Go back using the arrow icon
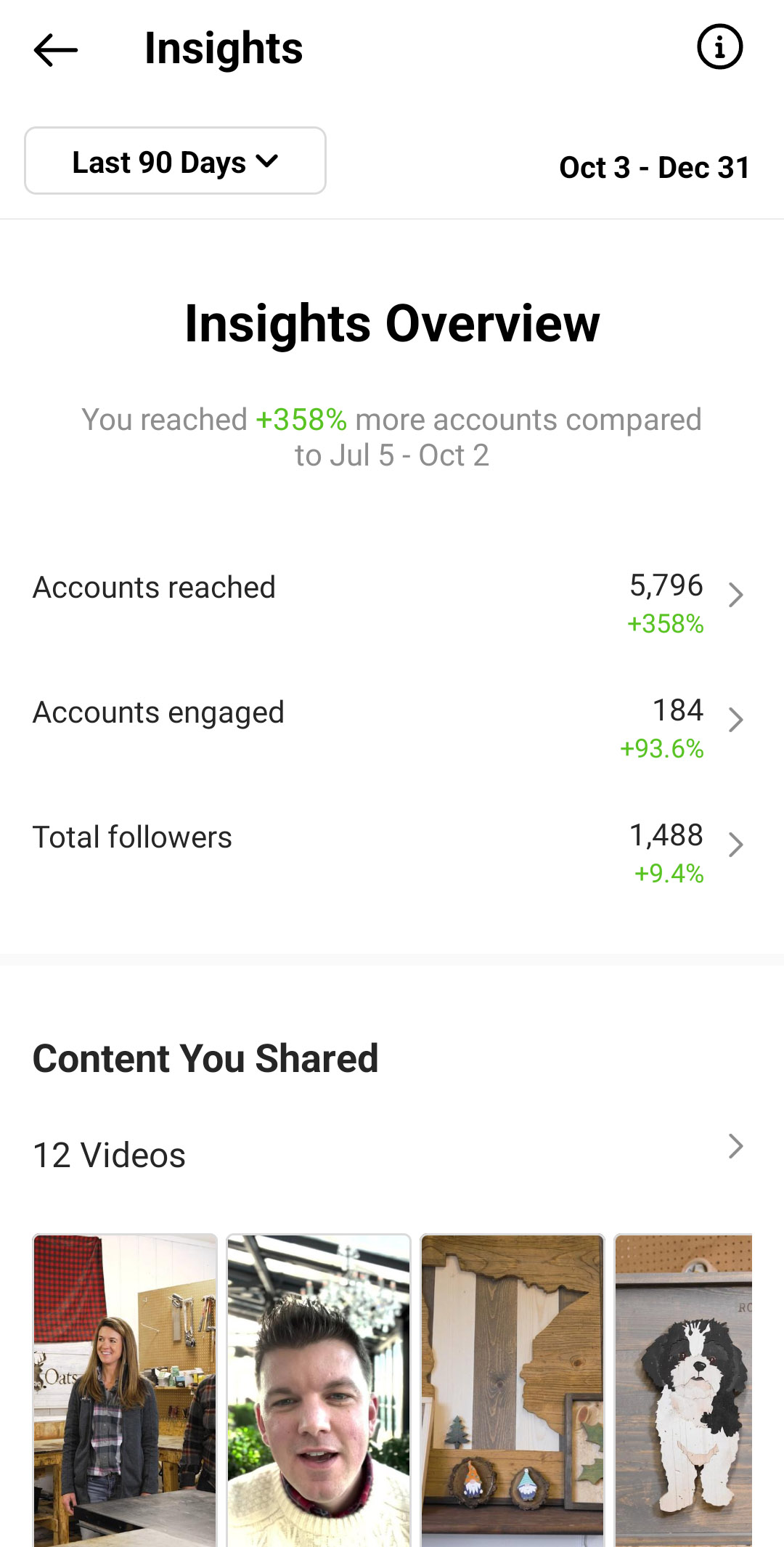 pyautogui.click(x=55, y=49)
